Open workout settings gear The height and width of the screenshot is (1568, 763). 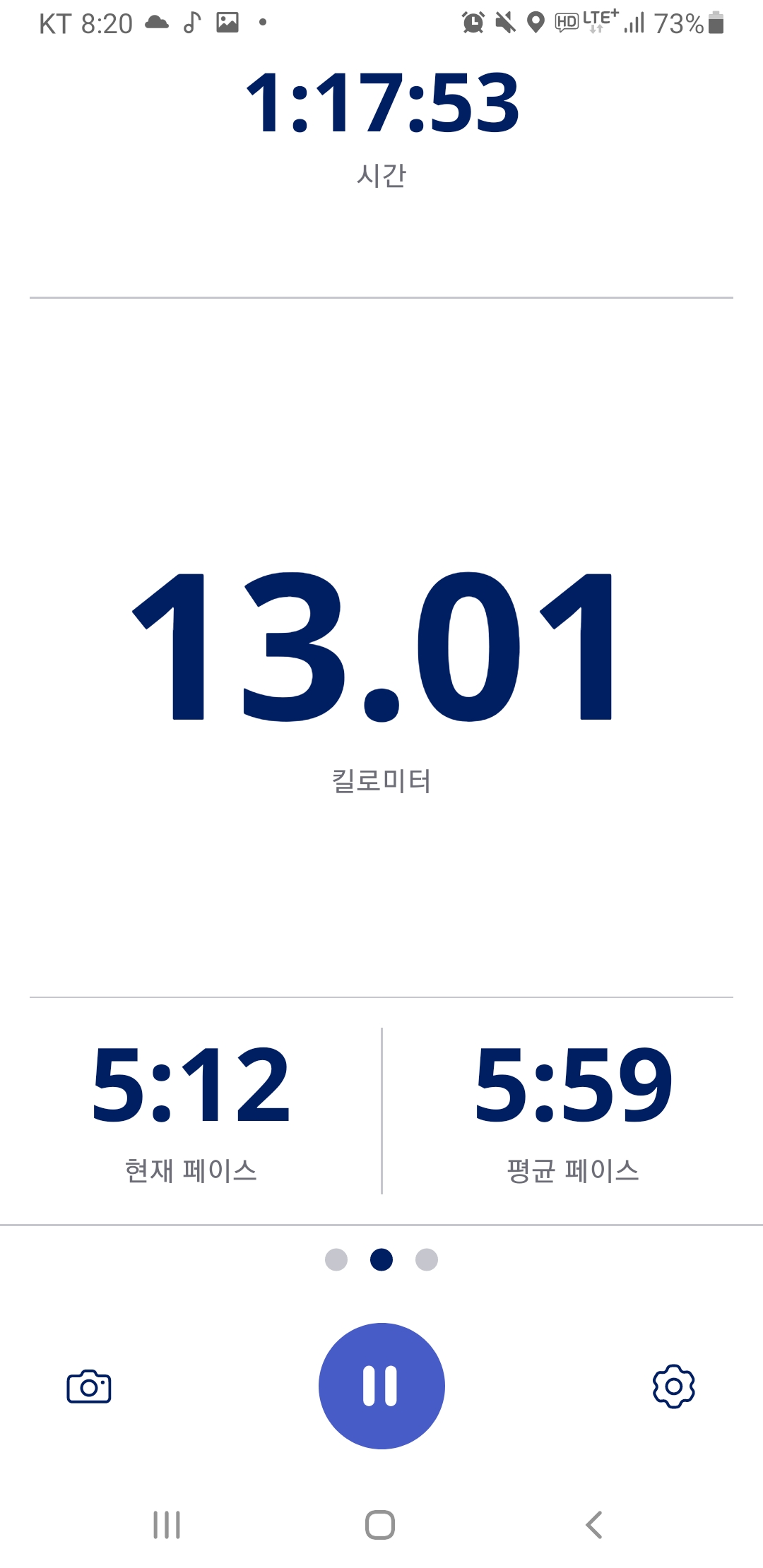(x=673, y=1386)
